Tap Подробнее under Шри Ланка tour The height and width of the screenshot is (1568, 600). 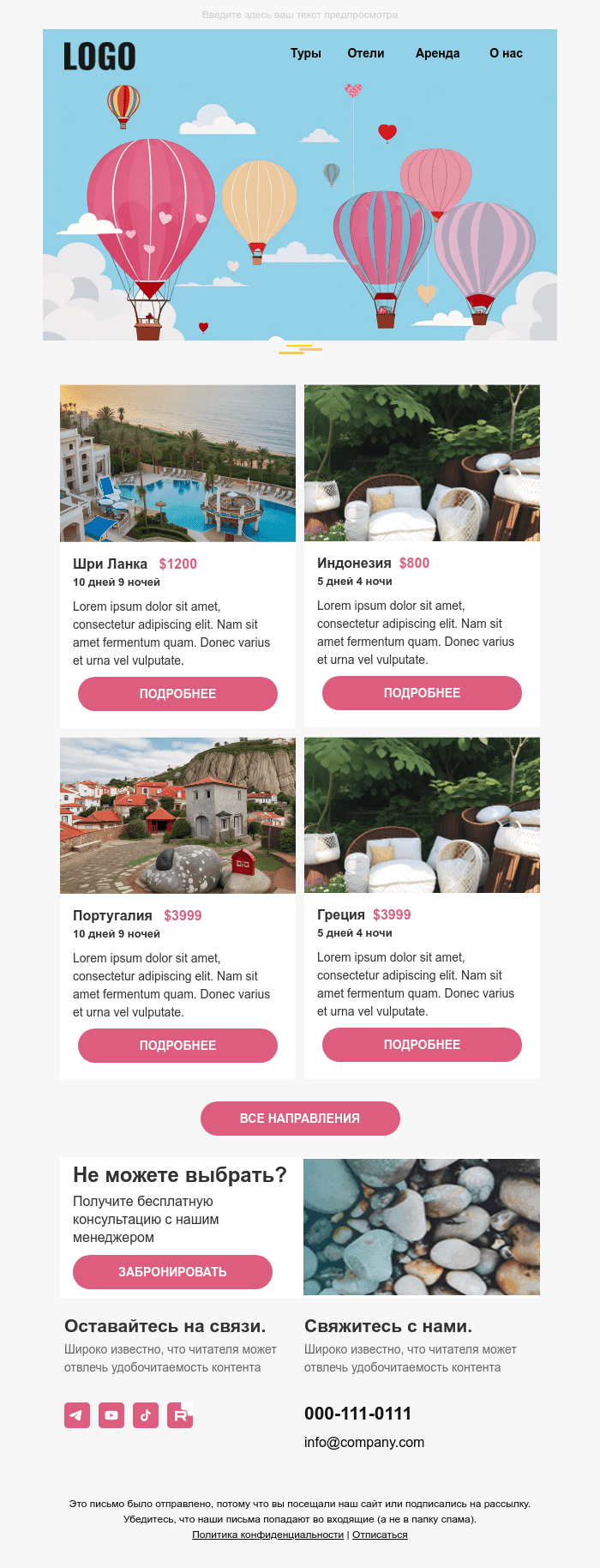177,694
